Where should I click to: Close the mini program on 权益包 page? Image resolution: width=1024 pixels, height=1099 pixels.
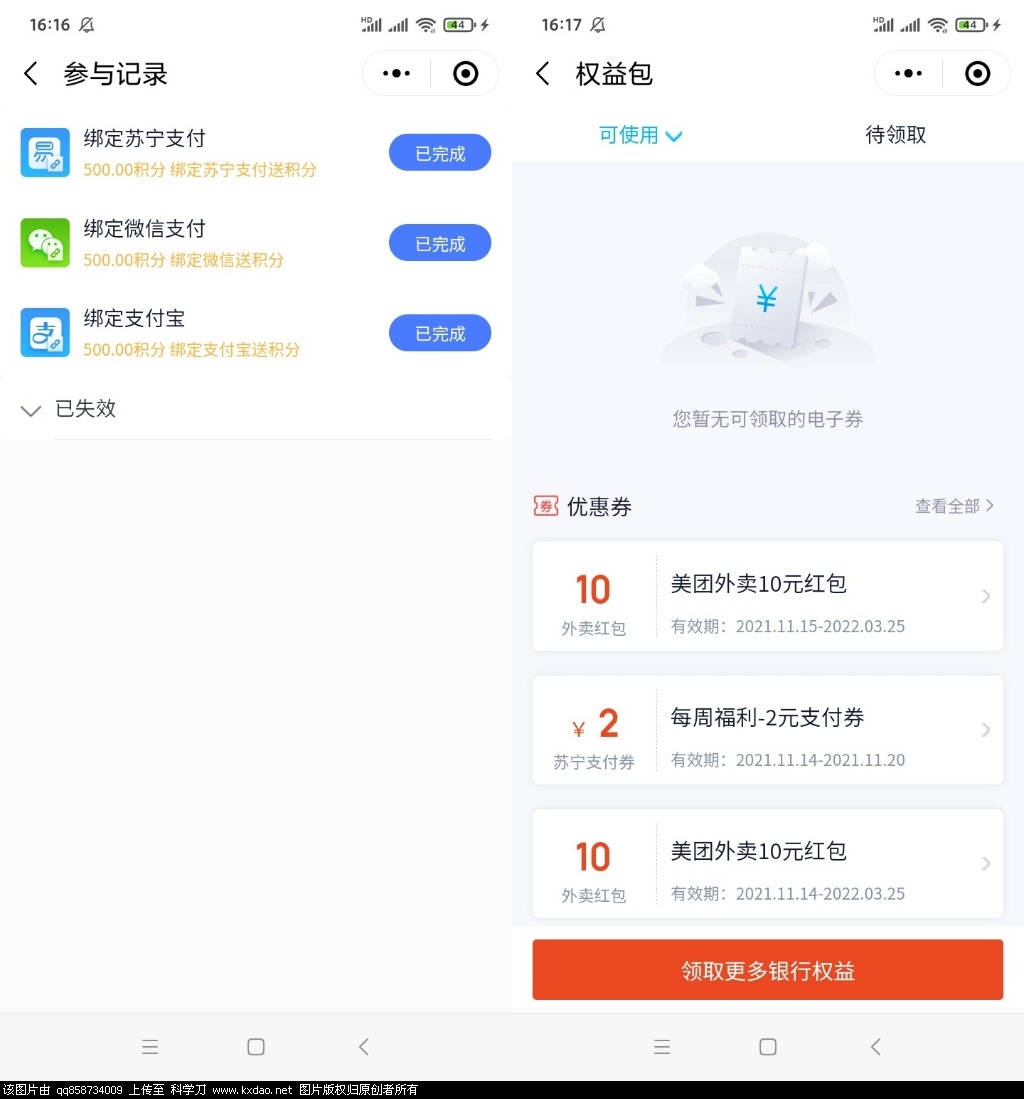(977, 74)
